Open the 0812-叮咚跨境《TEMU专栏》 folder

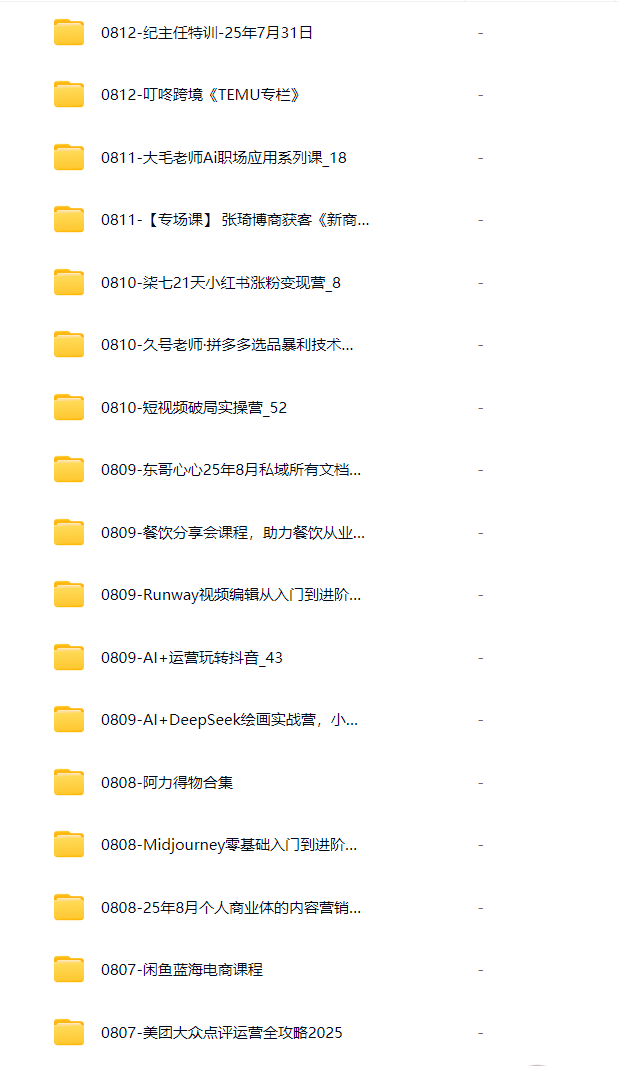coord(200,95)
